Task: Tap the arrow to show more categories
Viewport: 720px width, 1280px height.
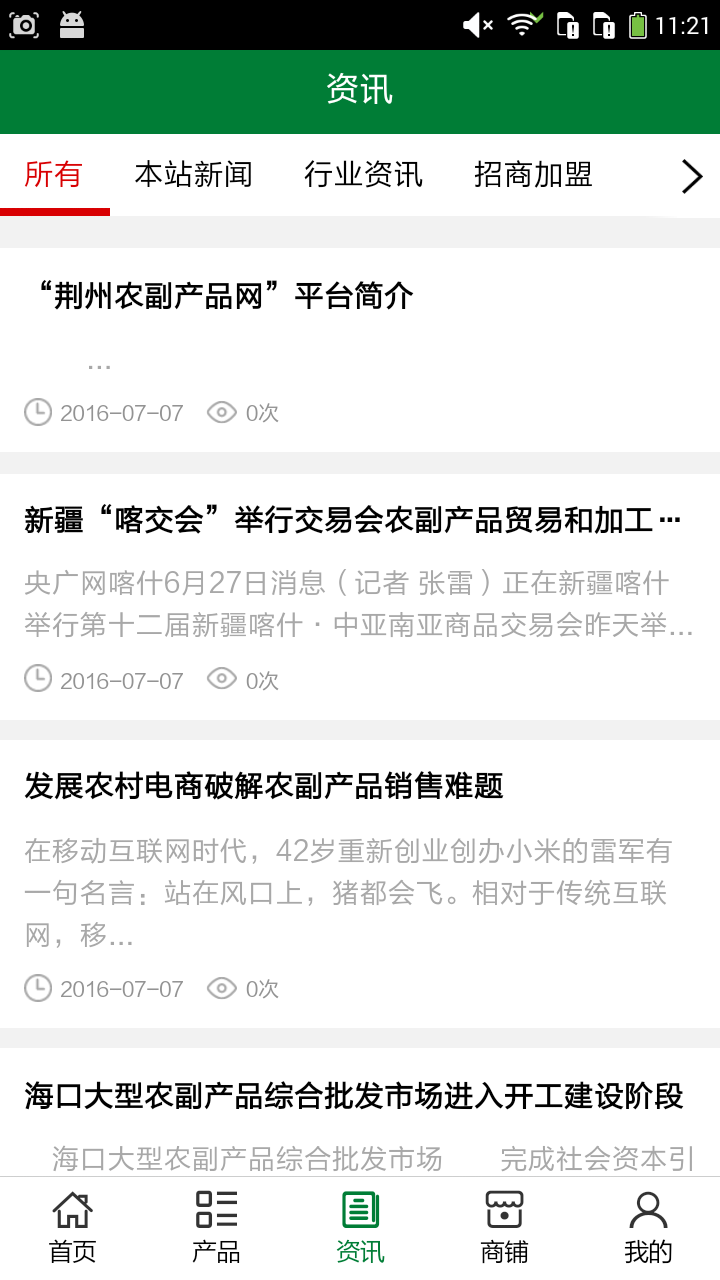Action: [x=692, y=177]
